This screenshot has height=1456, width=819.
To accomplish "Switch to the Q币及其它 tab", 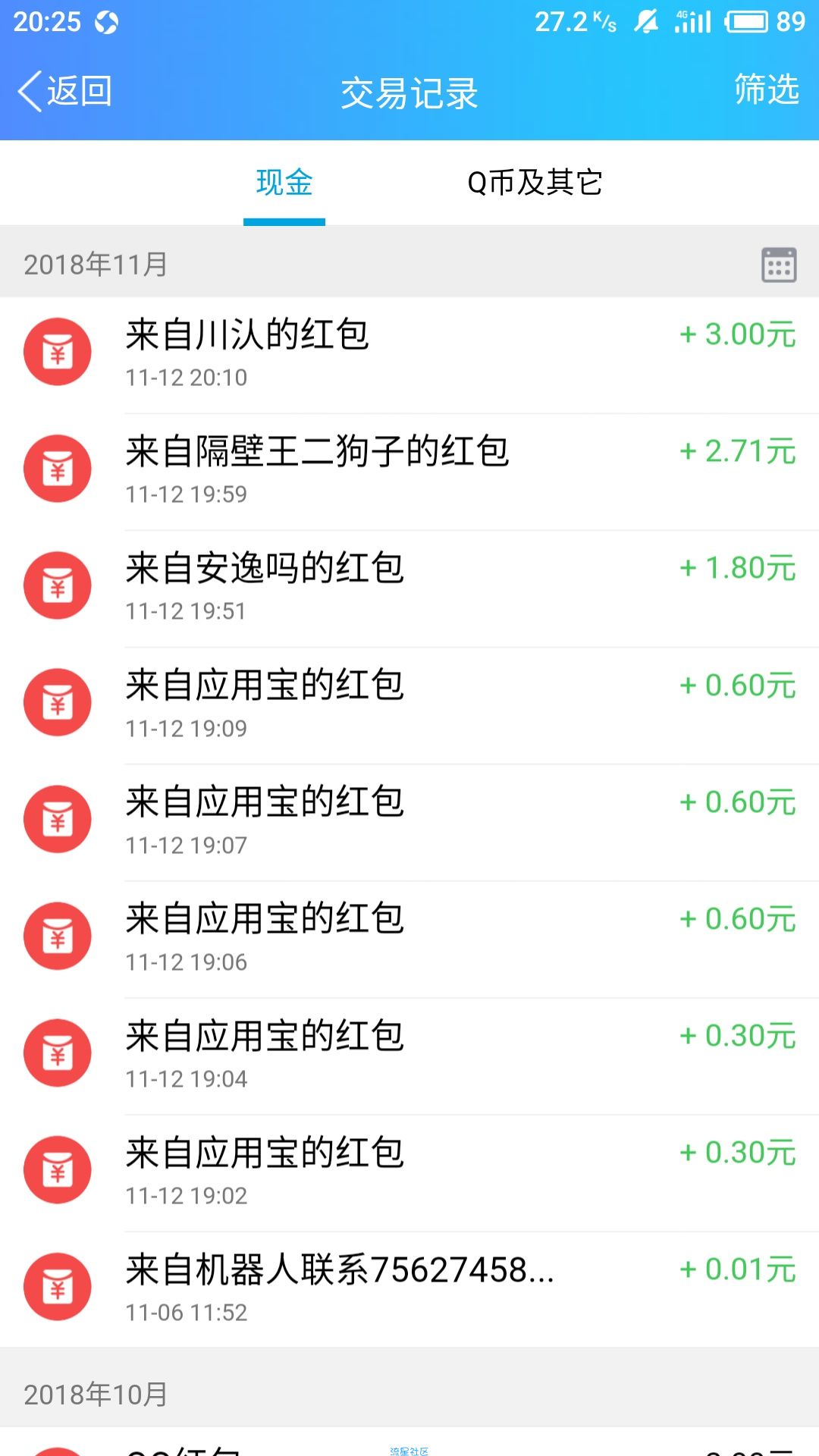I will click(535, 183).
